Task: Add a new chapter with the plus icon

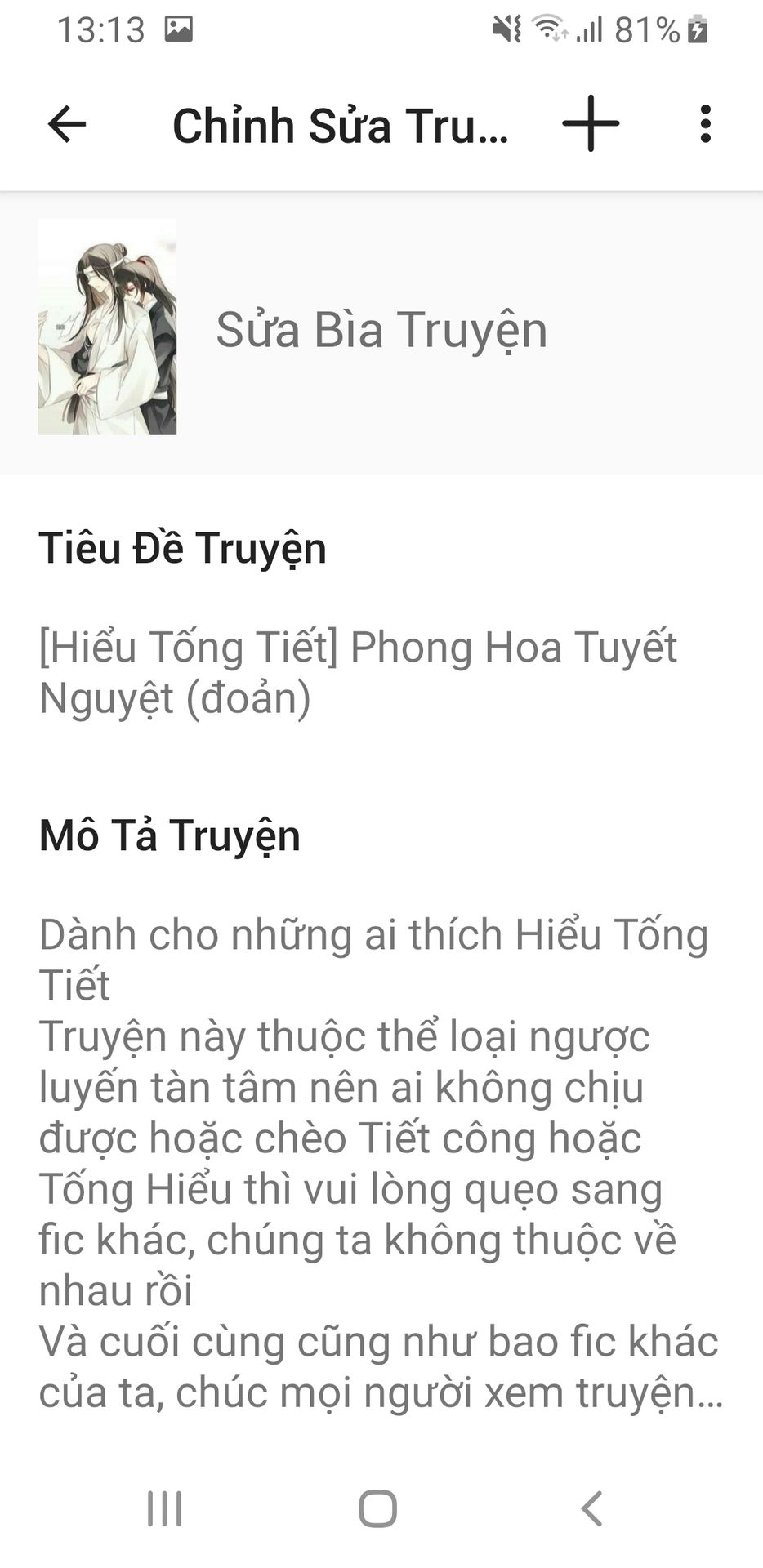Action: (x=591, y=124)
